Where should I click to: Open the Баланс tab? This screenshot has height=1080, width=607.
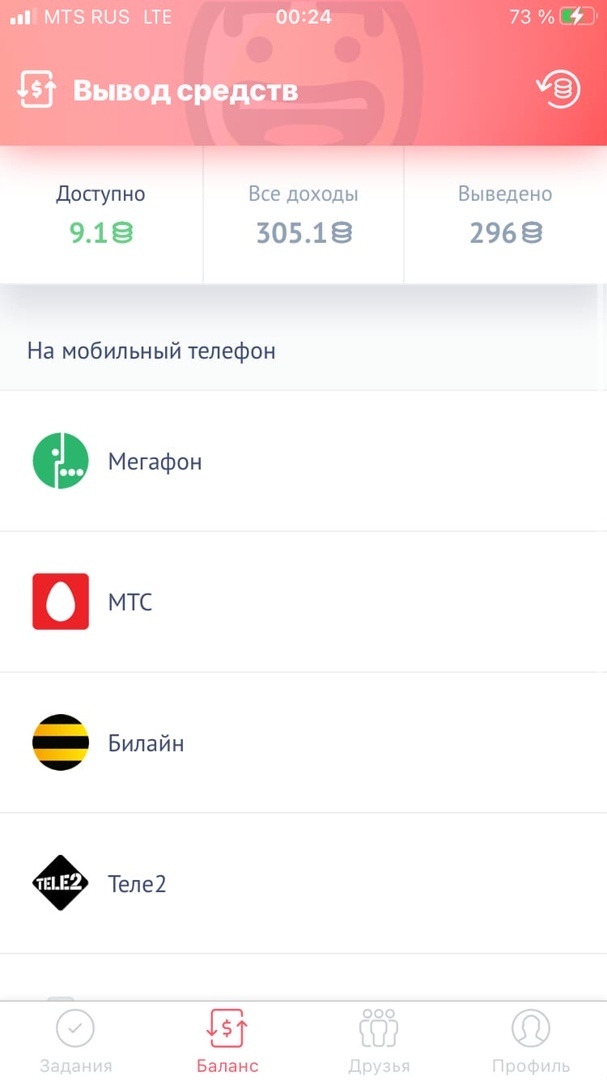point(227,1041)
